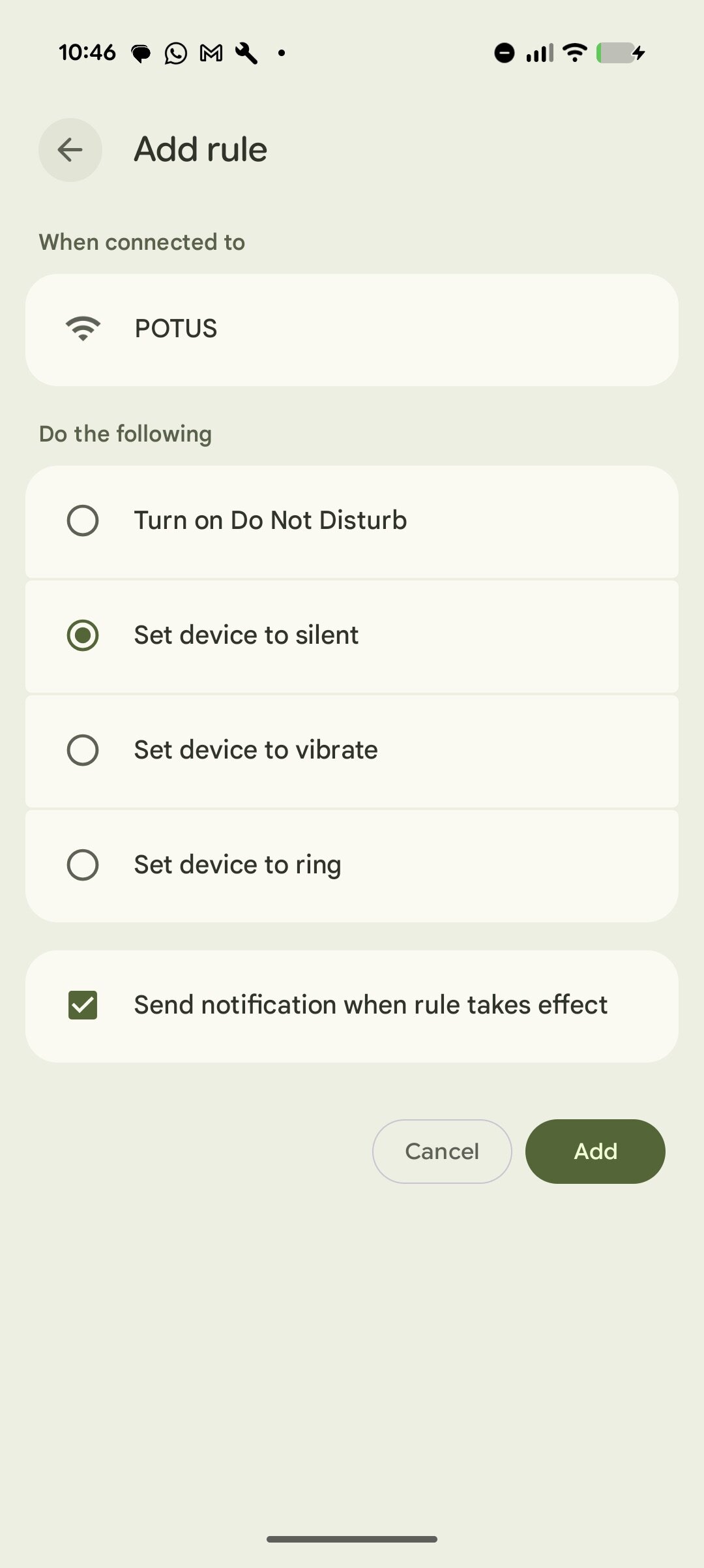Select Turn on Do Not Disturb
The width and height of the screenshot is (704, 1568).
click(x=83, y=520)
